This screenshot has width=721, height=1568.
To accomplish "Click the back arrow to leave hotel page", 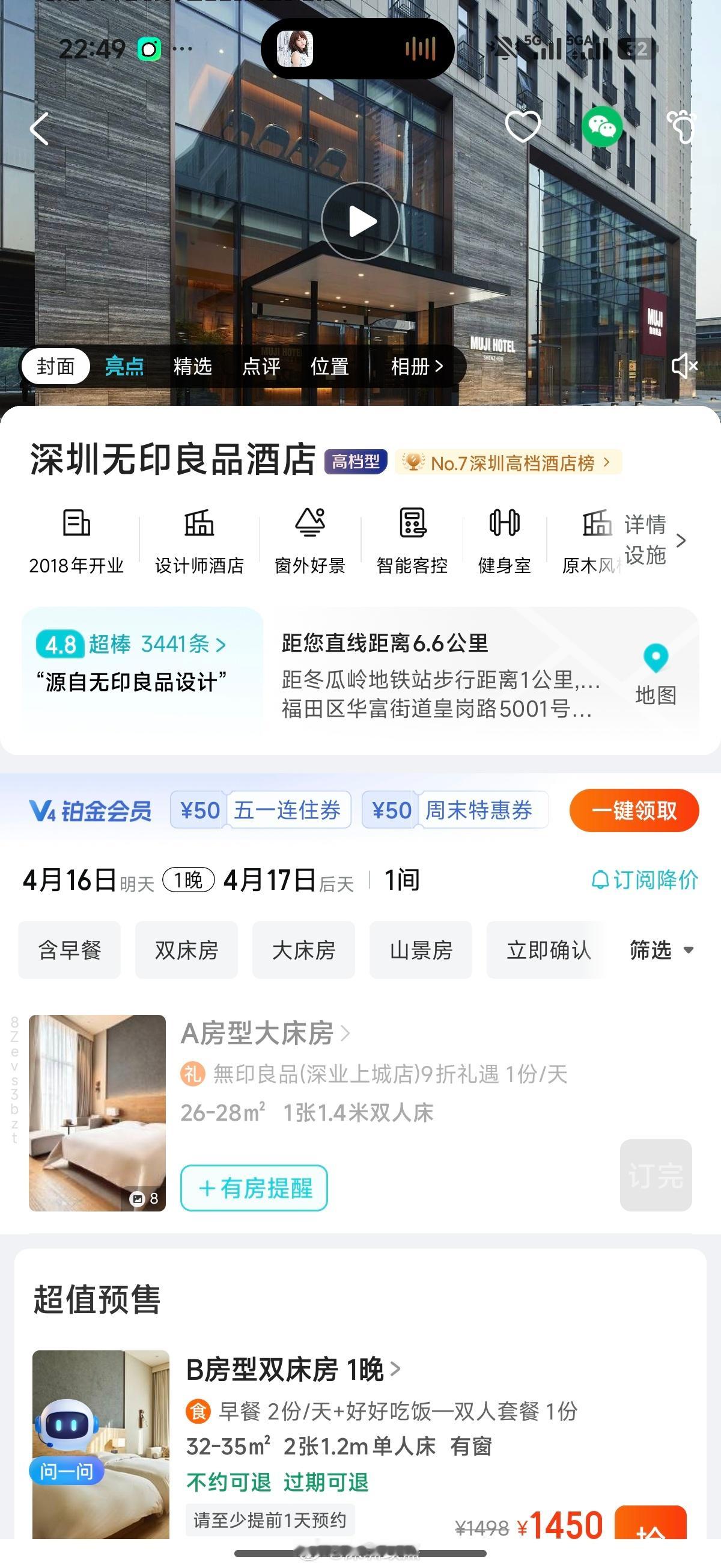I will (40, 128).
